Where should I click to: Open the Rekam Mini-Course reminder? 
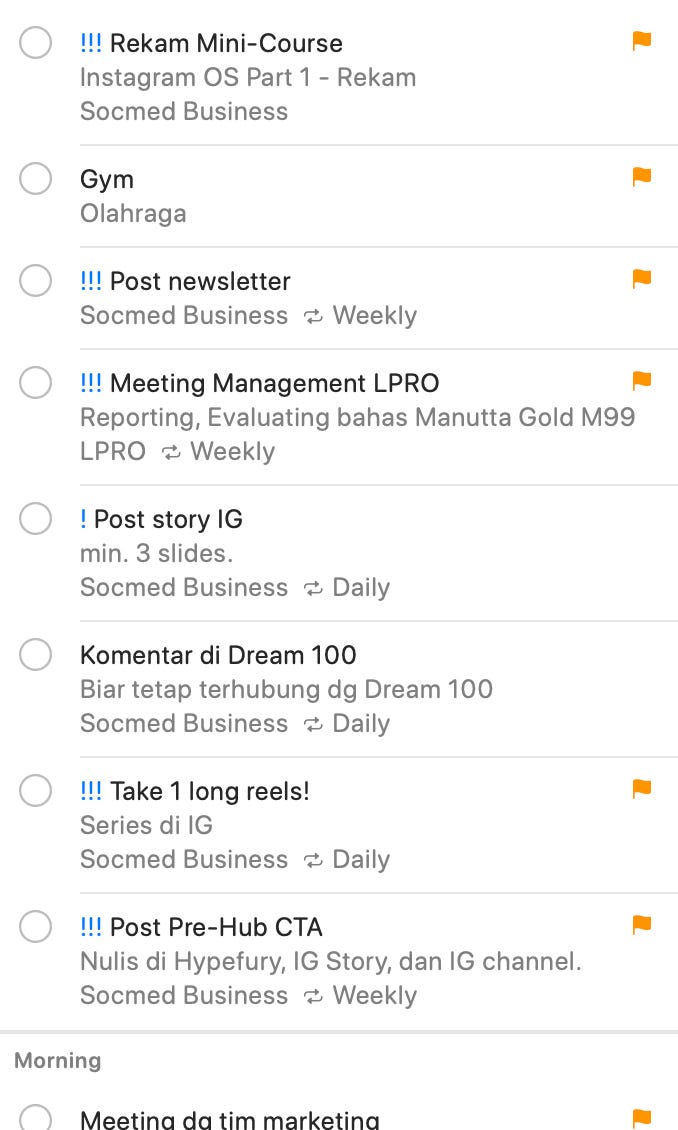pyautogui.click(x=226, y=44)
